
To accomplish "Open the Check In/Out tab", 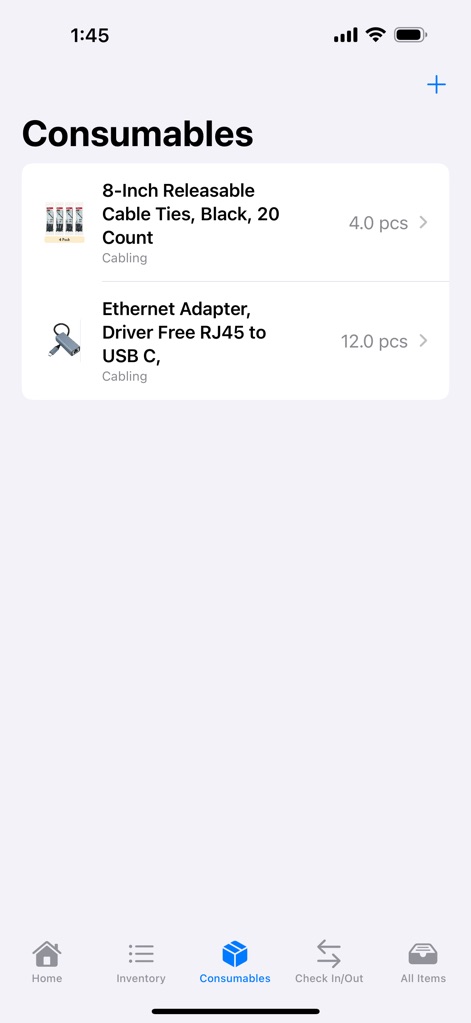I will tap(329, 962).
